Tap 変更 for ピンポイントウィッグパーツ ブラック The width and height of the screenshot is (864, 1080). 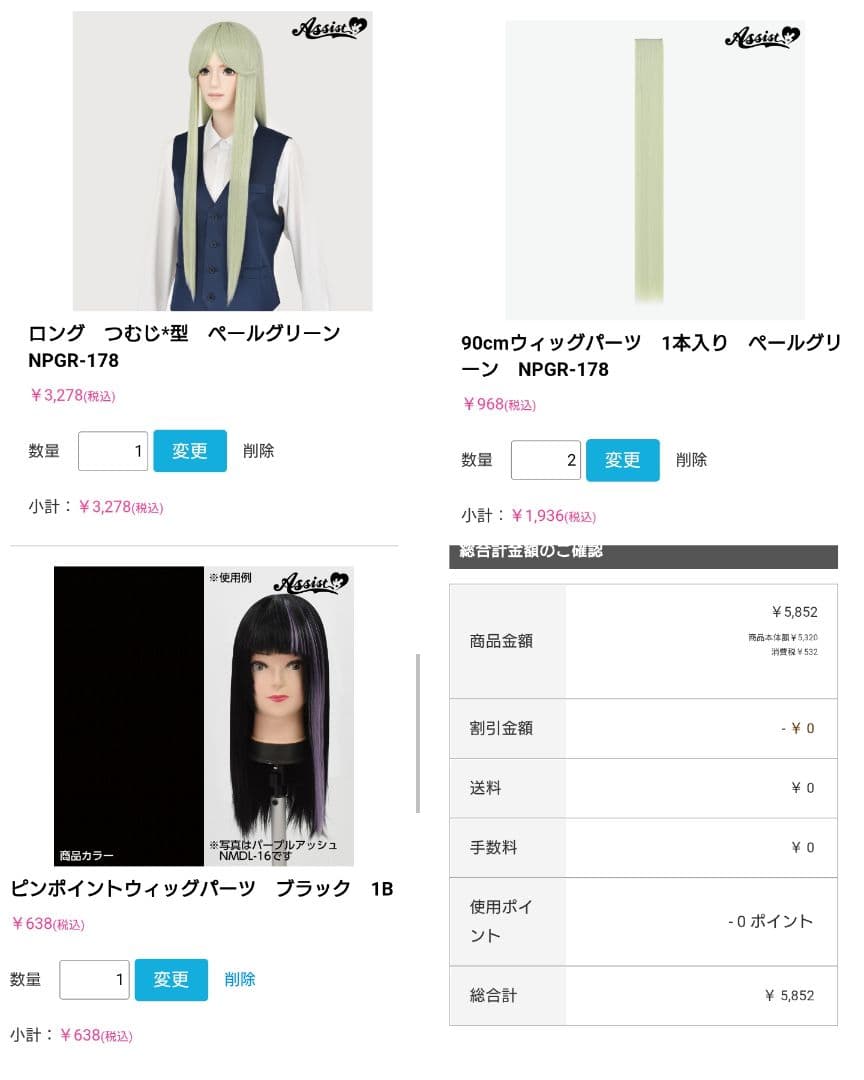(171, 979)
